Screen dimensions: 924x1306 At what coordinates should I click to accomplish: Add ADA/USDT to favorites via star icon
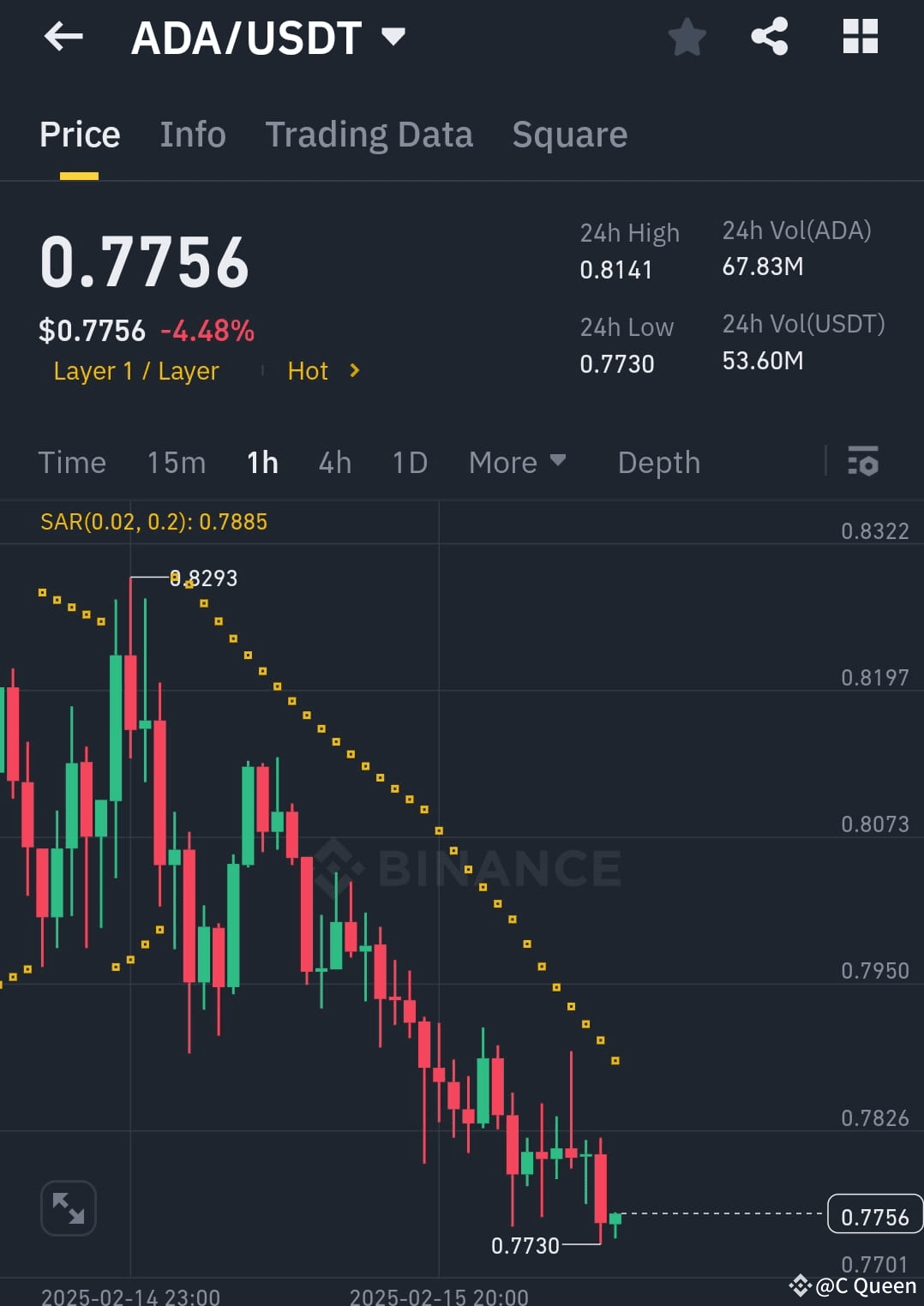[687, 37]
